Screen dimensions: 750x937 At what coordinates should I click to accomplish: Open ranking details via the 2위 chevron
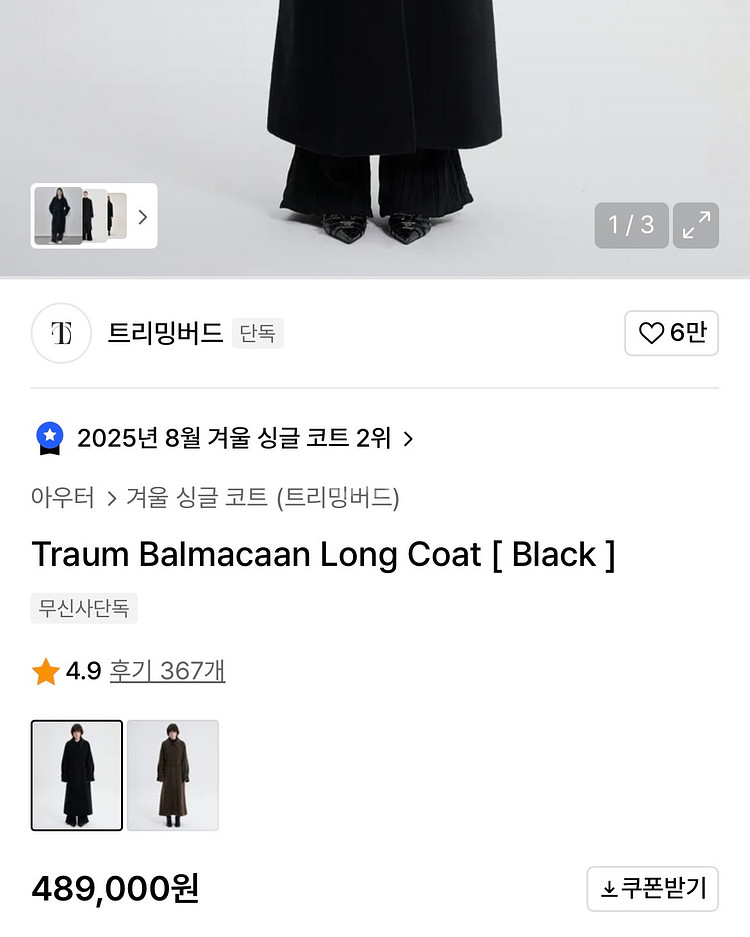[407, 438]
